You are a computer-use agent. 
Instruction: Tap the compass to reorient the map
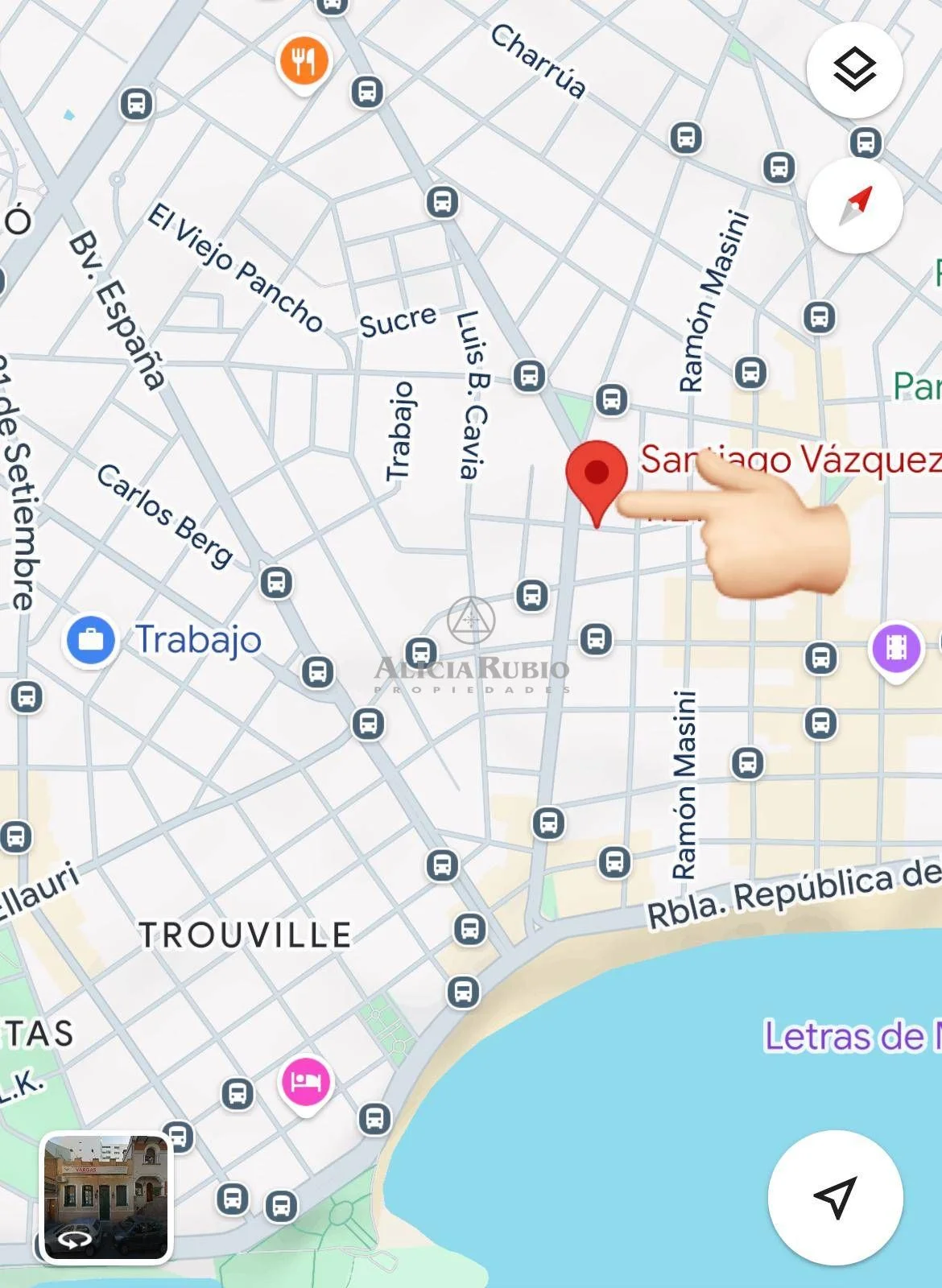point(854,206)
